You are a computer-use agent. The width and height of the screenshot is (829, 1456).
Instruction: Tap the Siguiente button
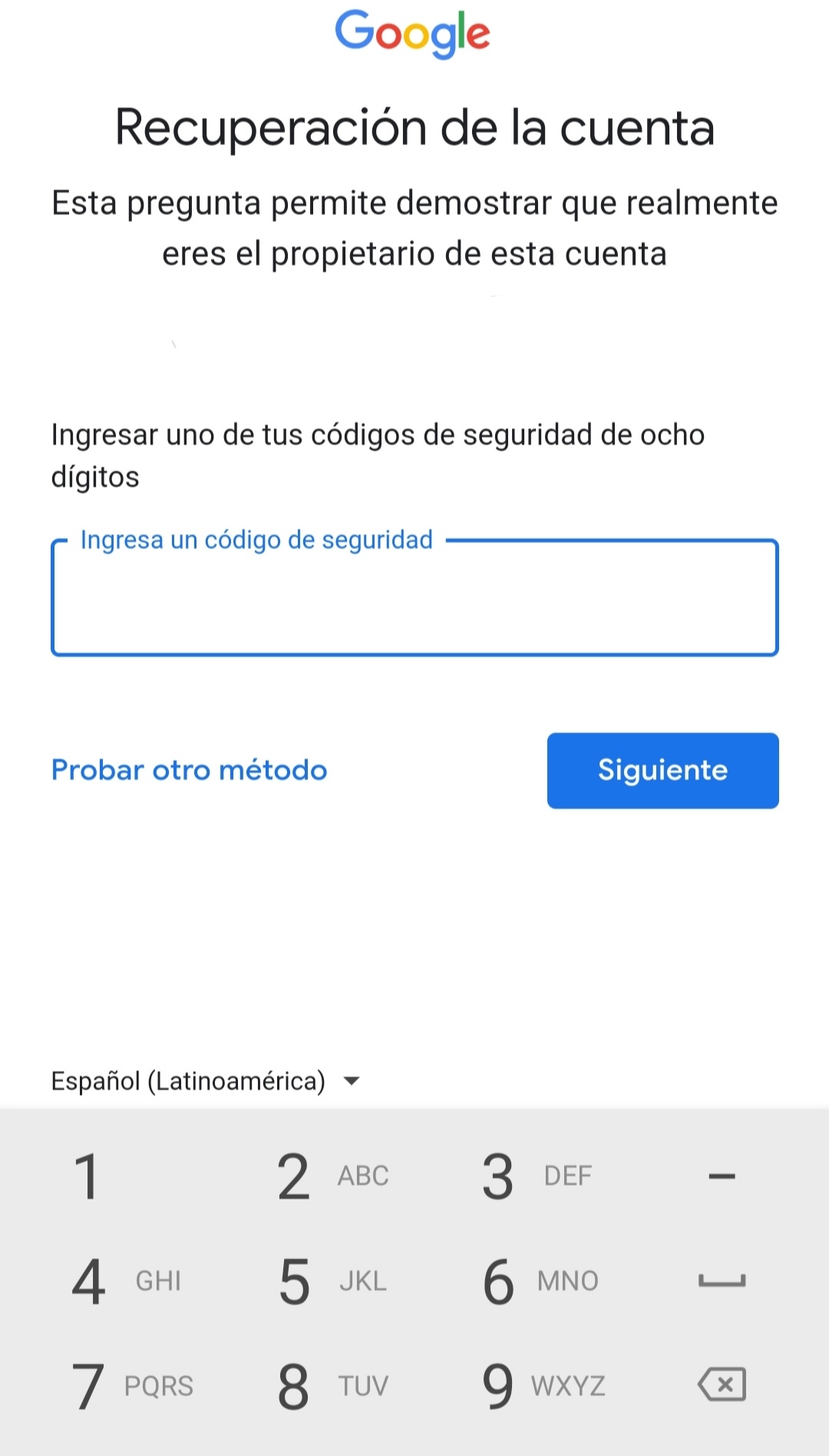(662, 770)
